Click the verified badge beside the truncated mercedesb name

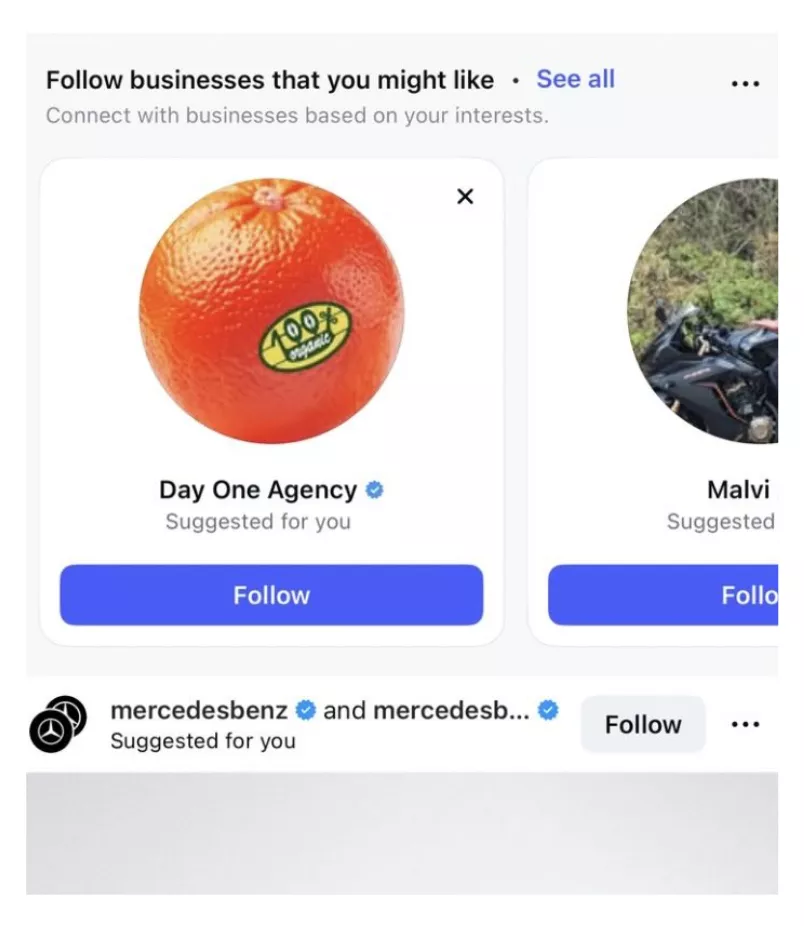[x=545, y=710]
